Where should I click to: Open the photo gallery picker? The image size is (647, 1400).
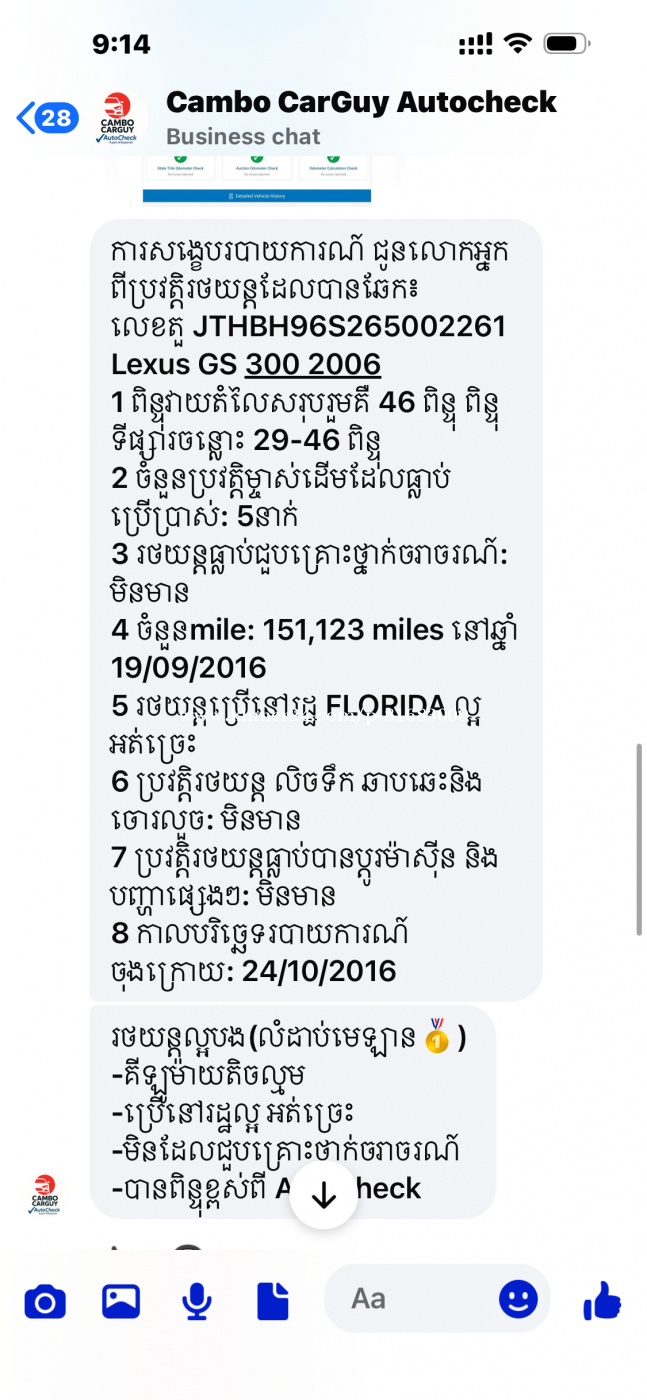[x=121, y=1301]
